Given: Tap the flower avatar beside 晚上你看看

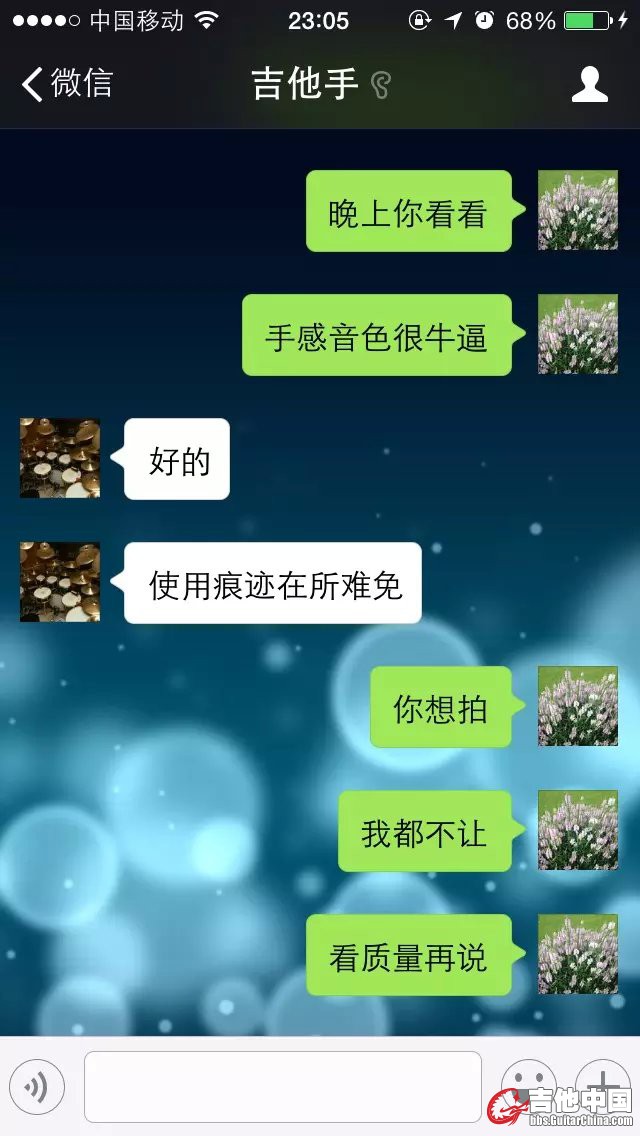Looking at the screenshot, I should pyautogui.click(x=577, y=210).
